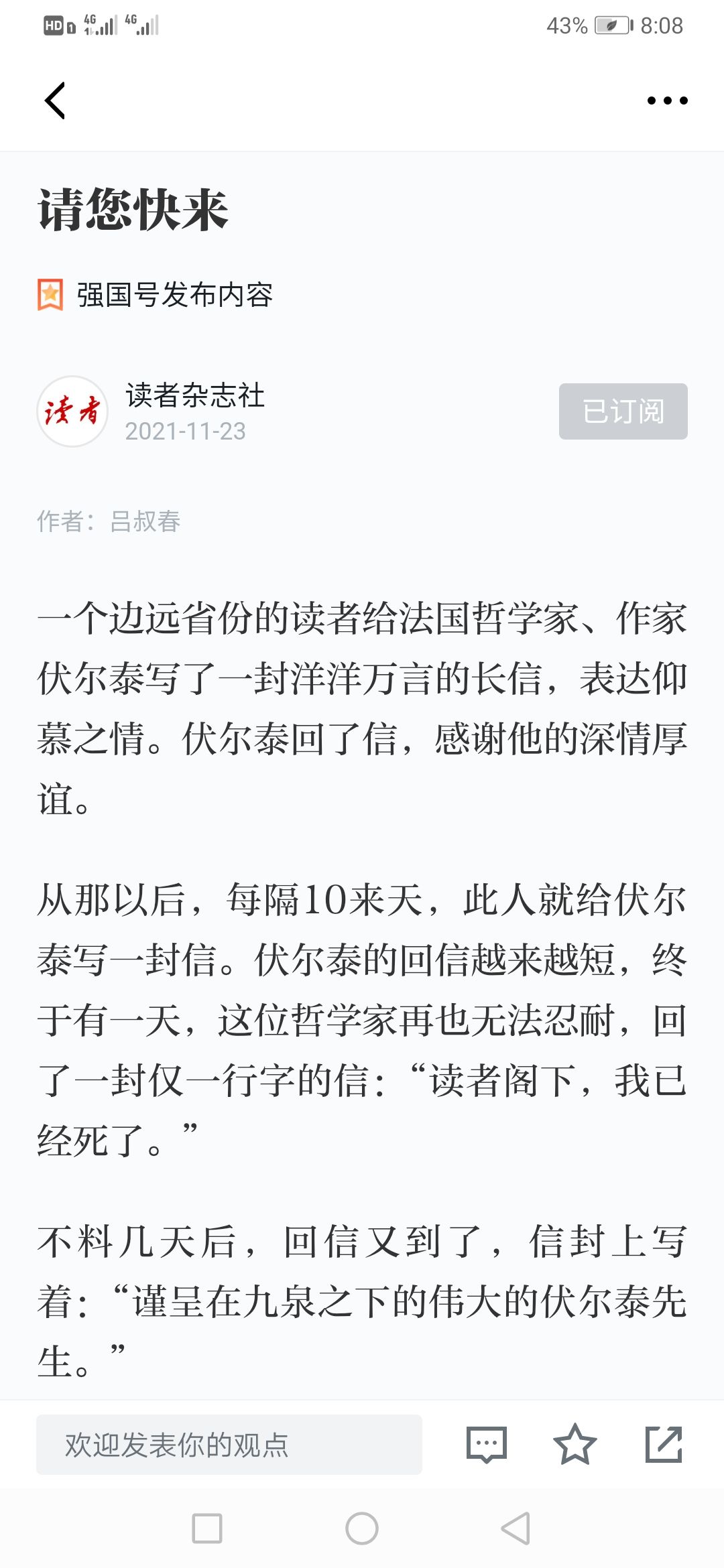The width and height of the screenshot is (724, 1568).
Task: Open the three-dot overflow menu
Action: (667, 101)
